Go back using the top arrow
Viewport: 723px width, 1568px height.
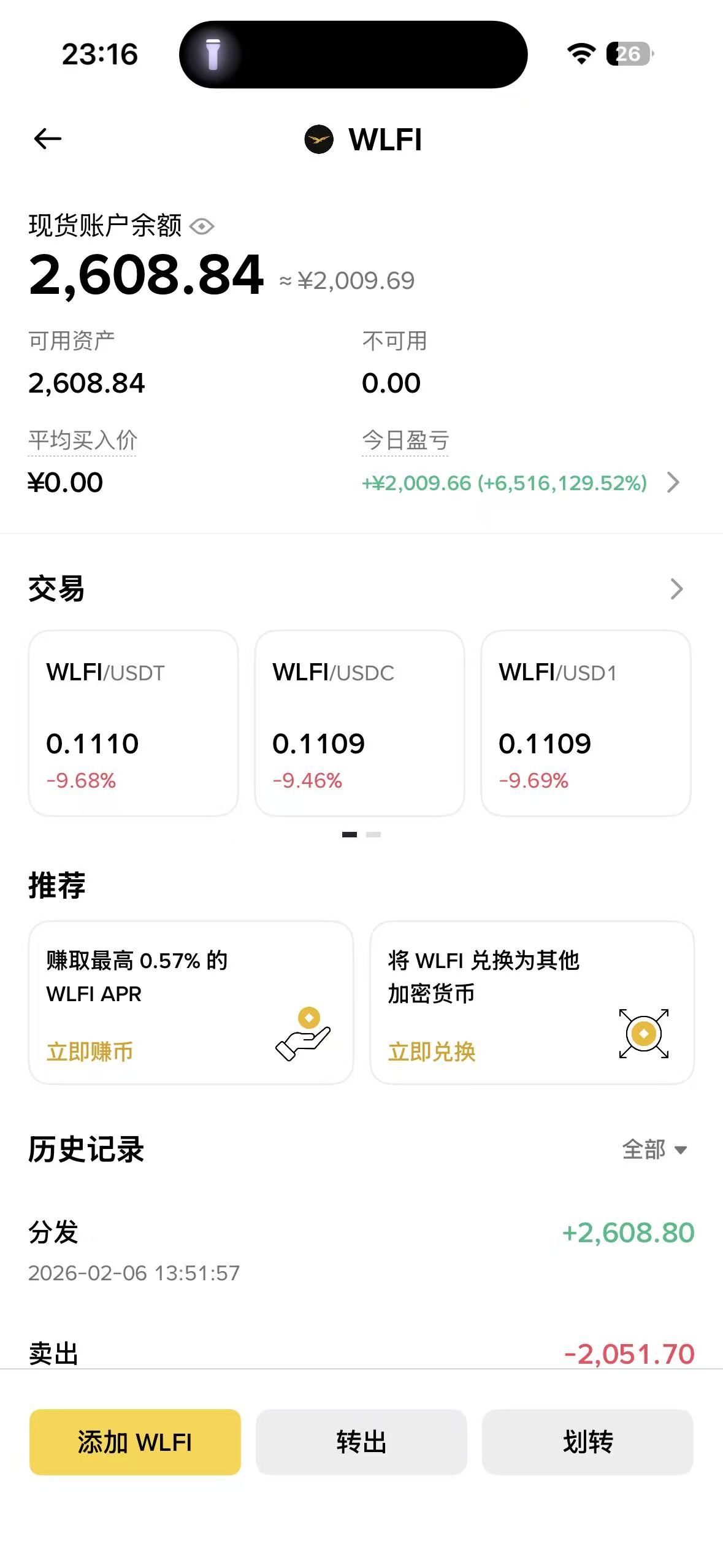47,139
